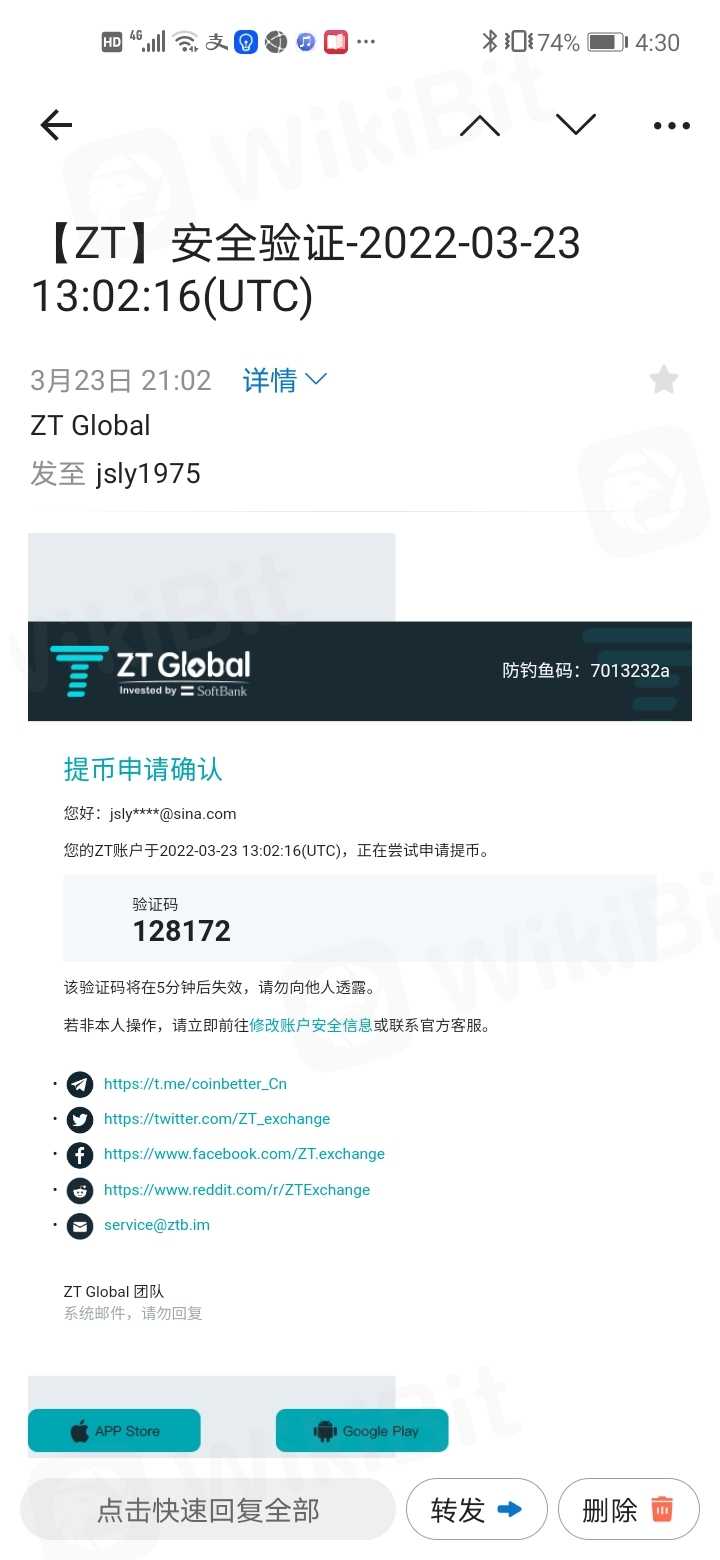Image resolution: width=720 pixels, height=1560 pixels.
Task: Forward this email with 转发
Action: tap(476, 1510)
